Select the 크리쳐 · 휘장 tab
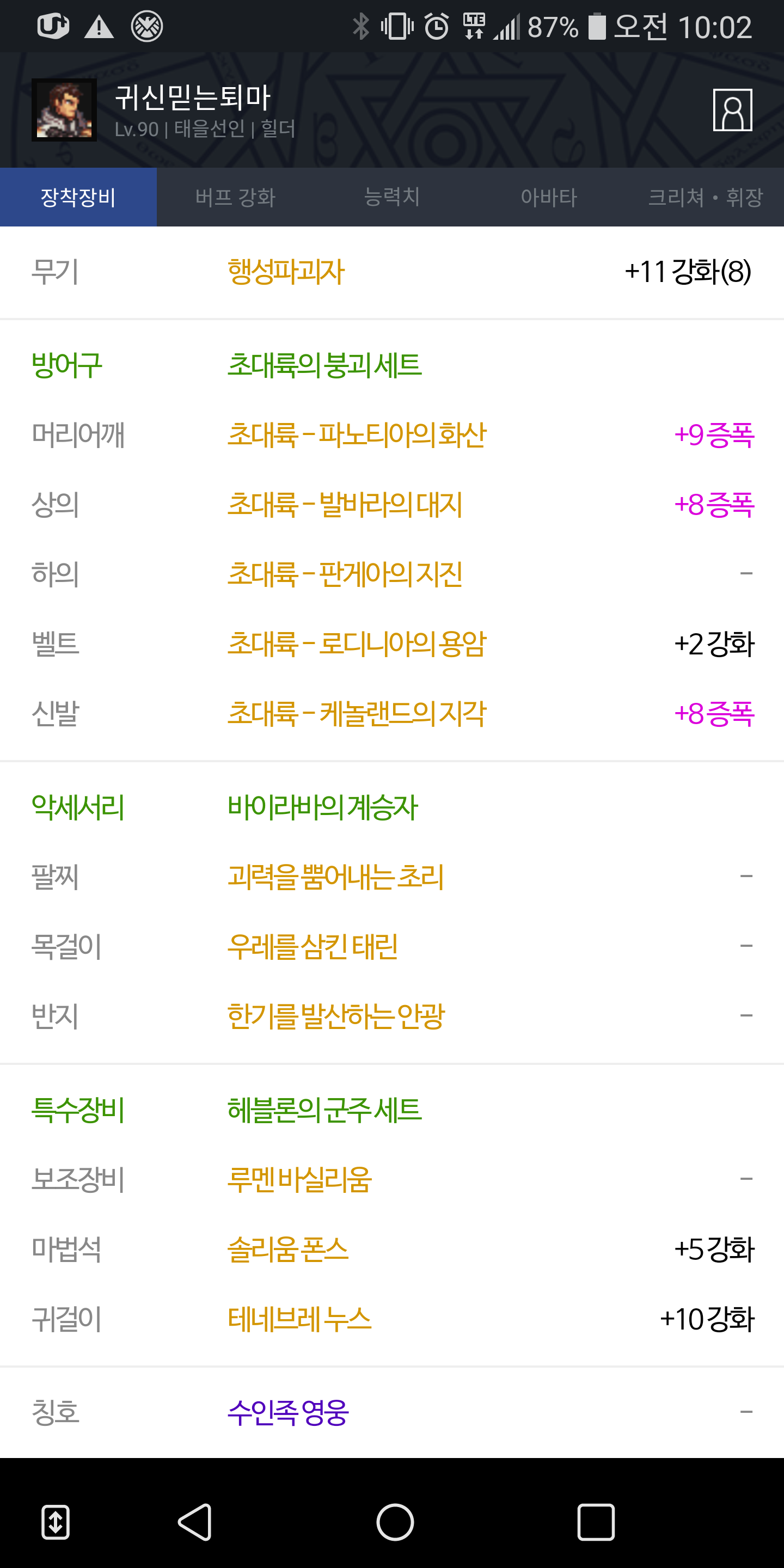Viewport: 784px width, 1568px height. 705,197
